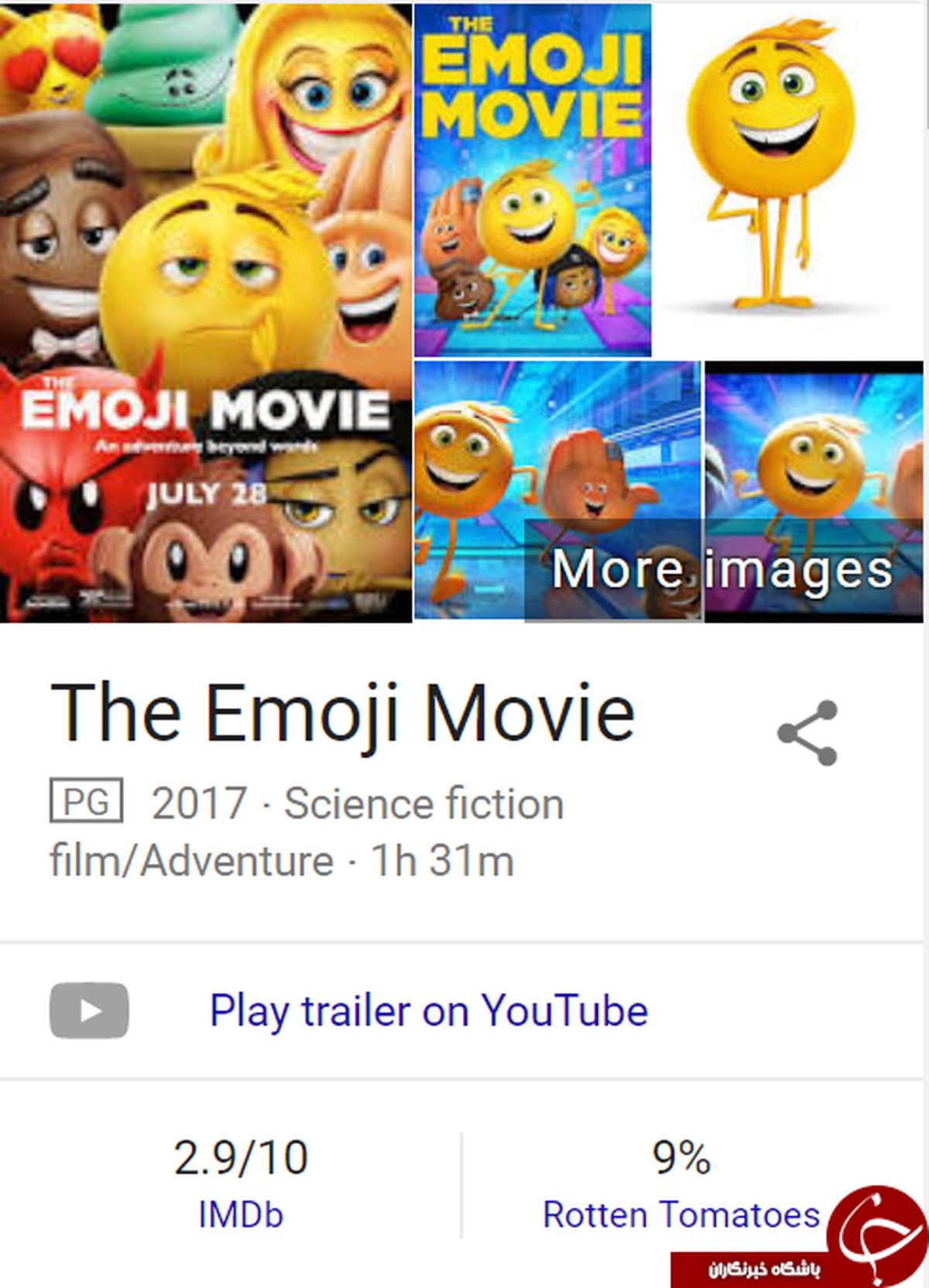929x1288 pixels.
Task: Tap the YouTube play icon
Action: pos(89,1011)
